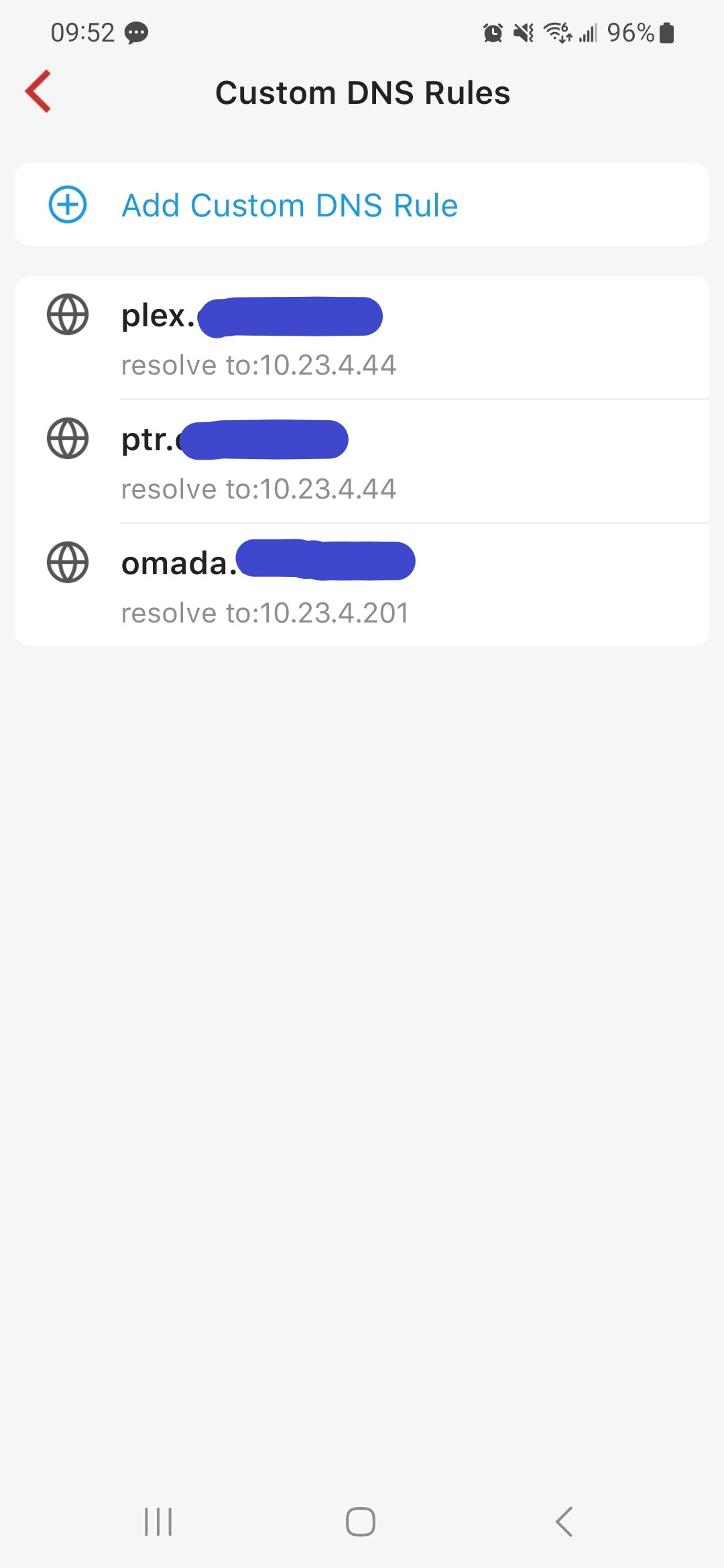Open the plex DNS rule
Screen dimensions: 724x1568
362,338
